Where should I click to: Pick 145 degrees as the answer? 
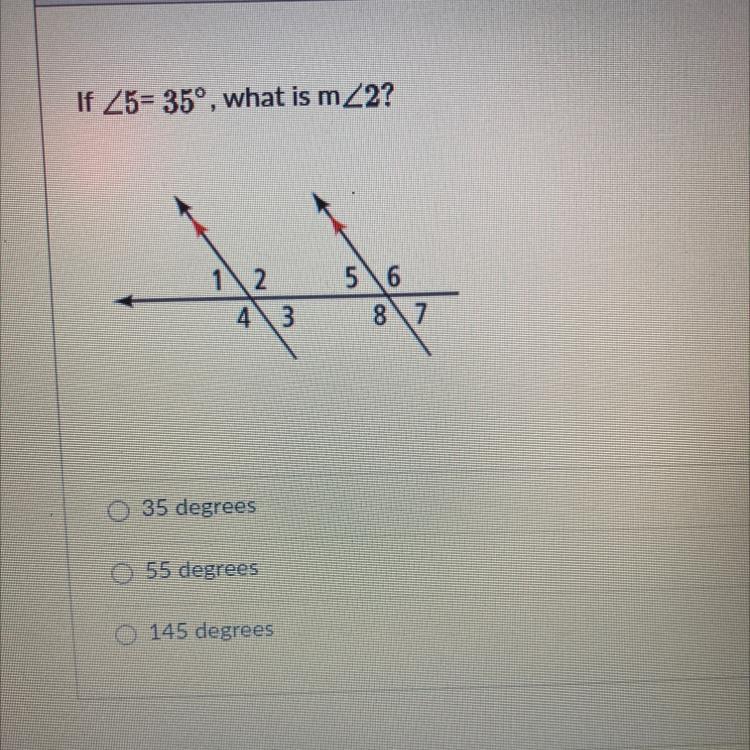(x=127, y=635)
